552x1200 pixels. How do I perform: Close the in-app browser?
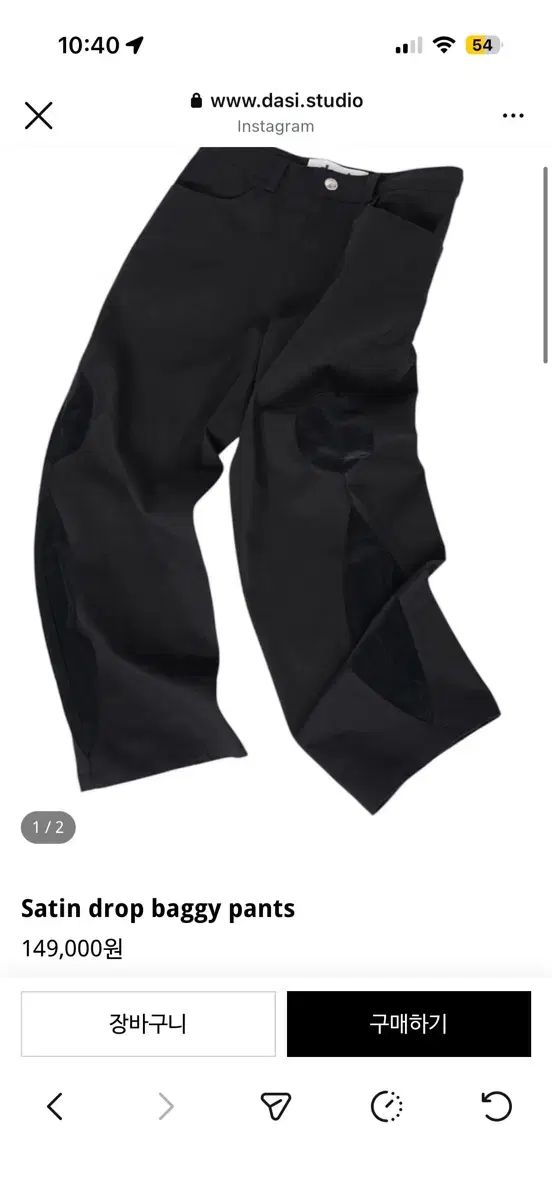(38, 115)
